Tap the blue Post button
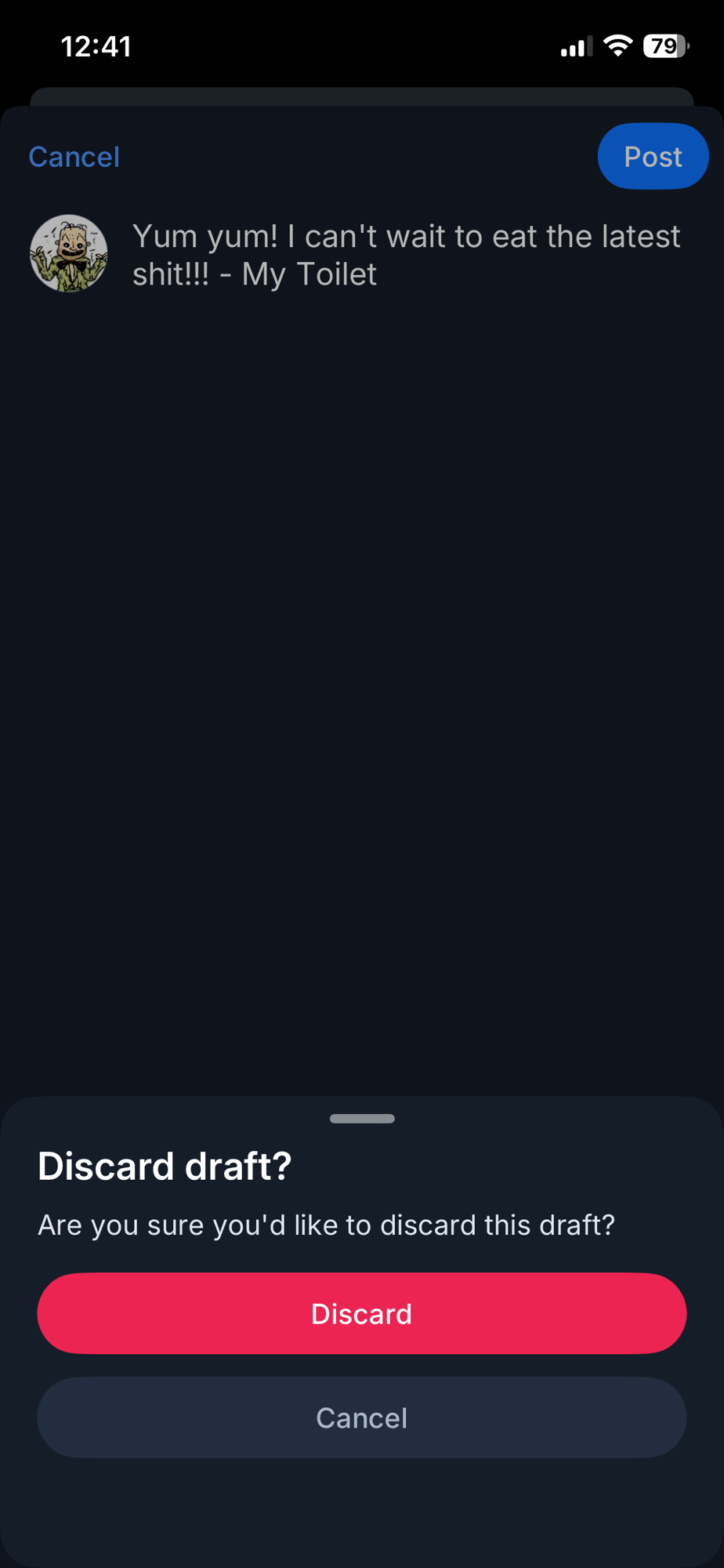724x1568 pixels. click(x=653, y=156)
